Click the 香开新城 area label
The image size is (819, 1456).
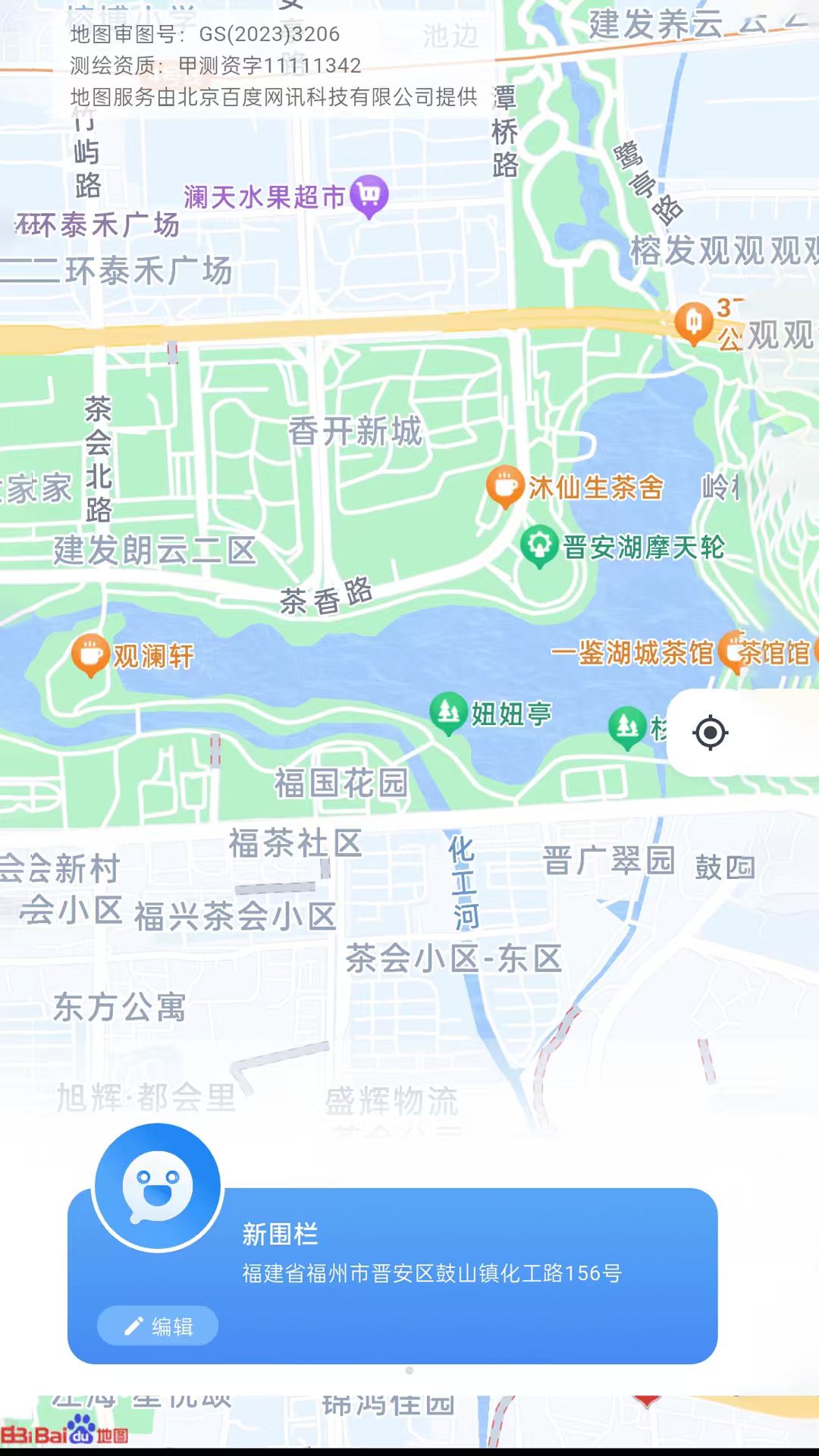pyautogui.click(x=354, y=430)
